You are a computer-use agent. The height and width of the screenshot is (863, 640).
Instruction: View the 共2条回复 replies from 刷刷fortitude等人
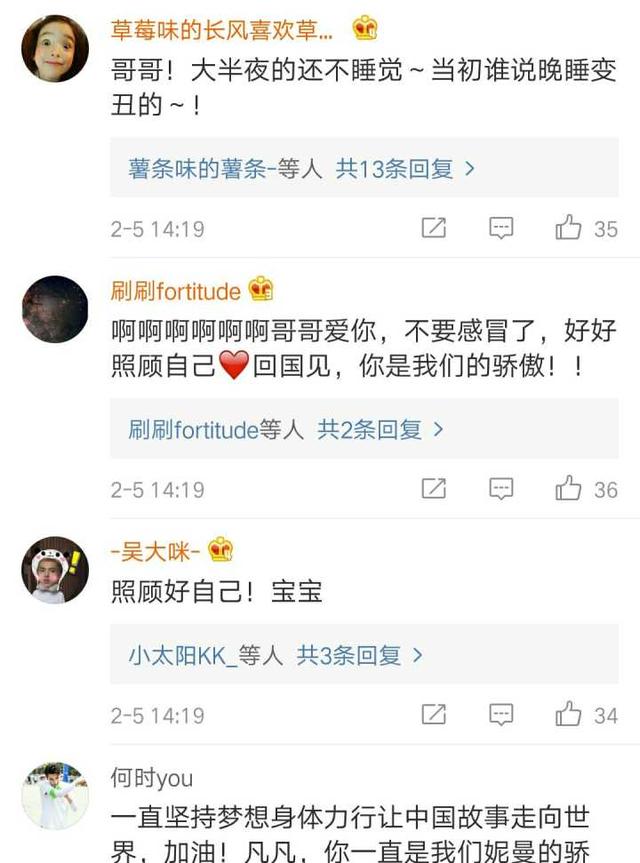(x=380, y=430)
